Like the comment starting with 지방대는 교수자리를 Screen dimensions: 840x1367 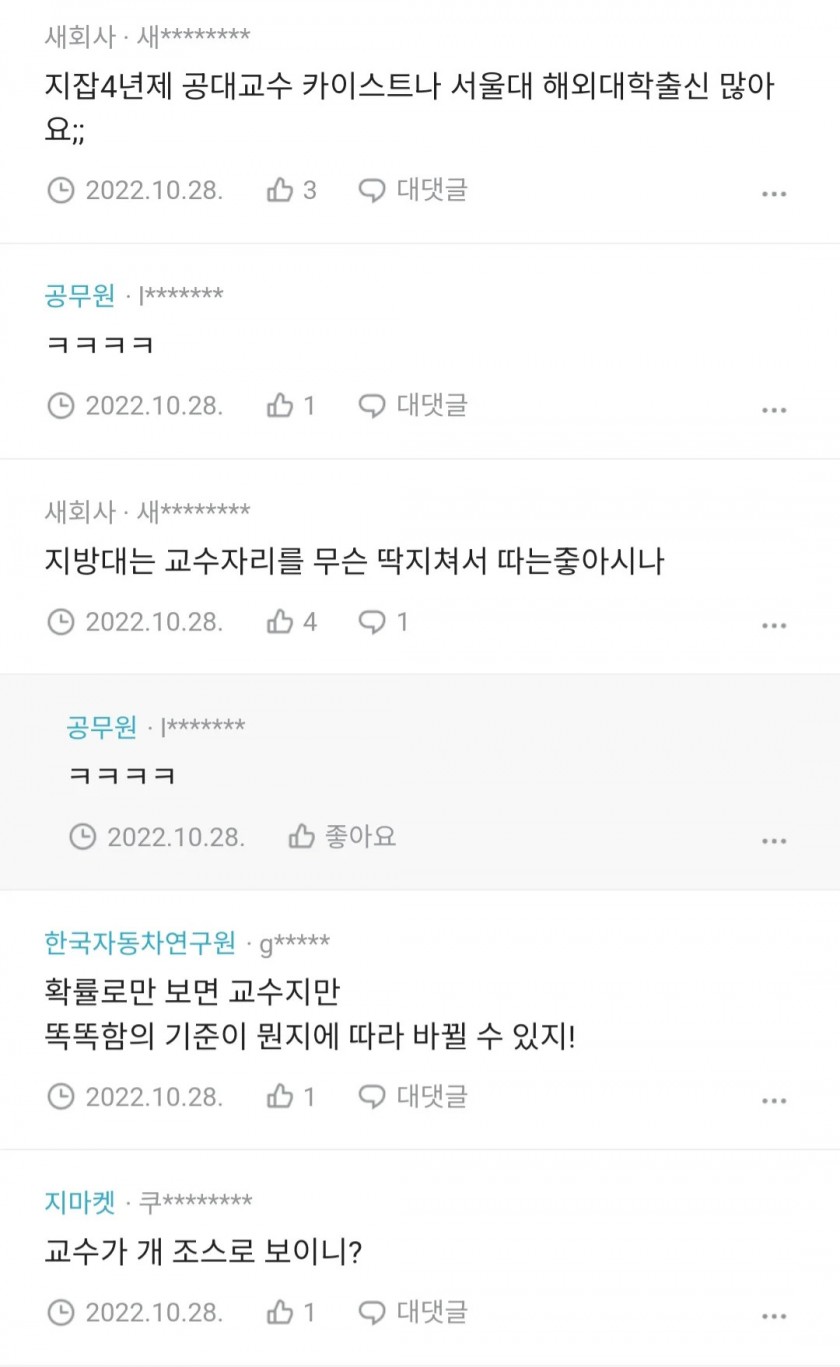[291, 622]
